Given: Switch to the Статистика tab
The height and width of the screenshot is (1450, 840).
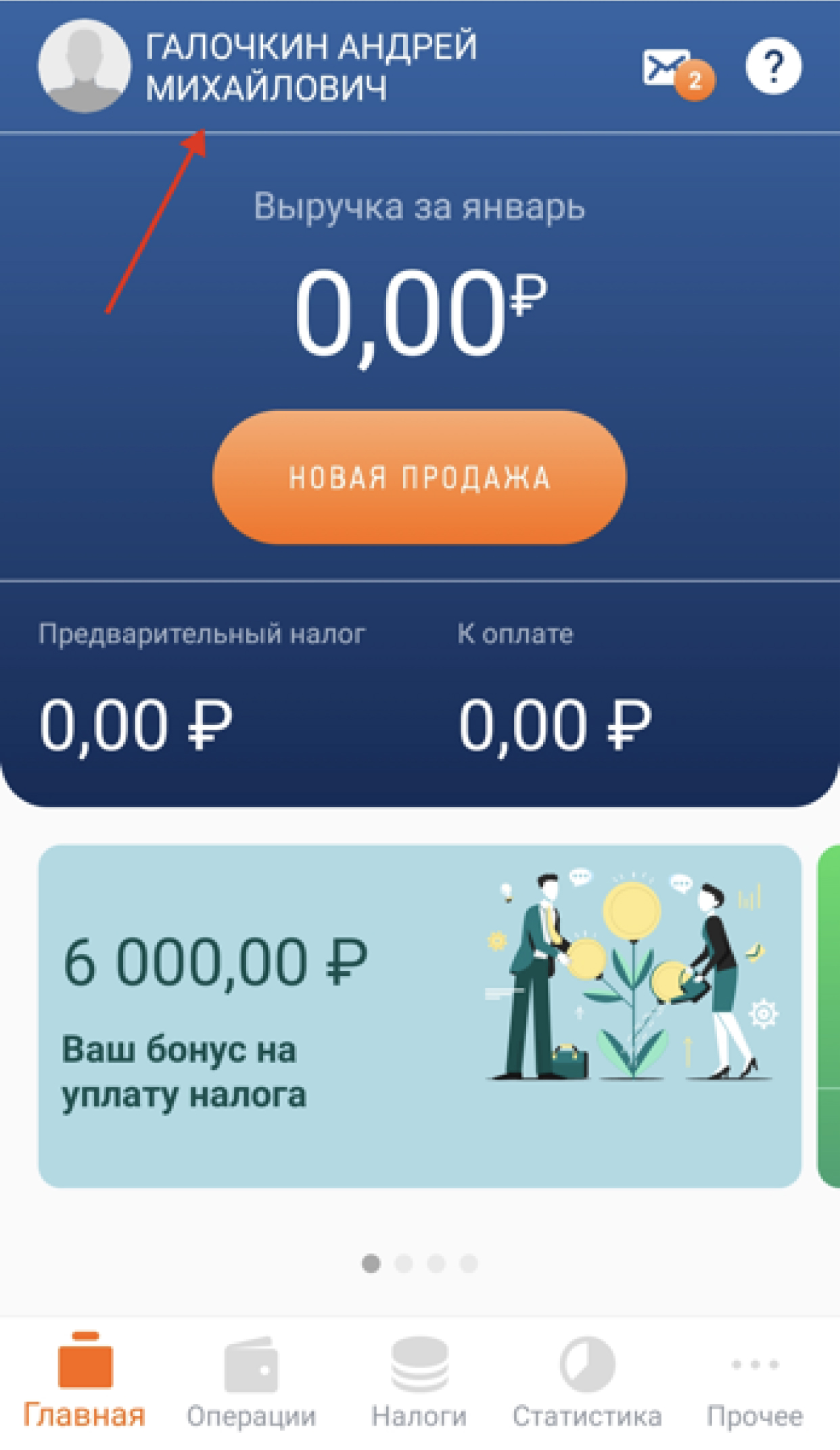Looking at the screenshot, I should [586, 1382].
